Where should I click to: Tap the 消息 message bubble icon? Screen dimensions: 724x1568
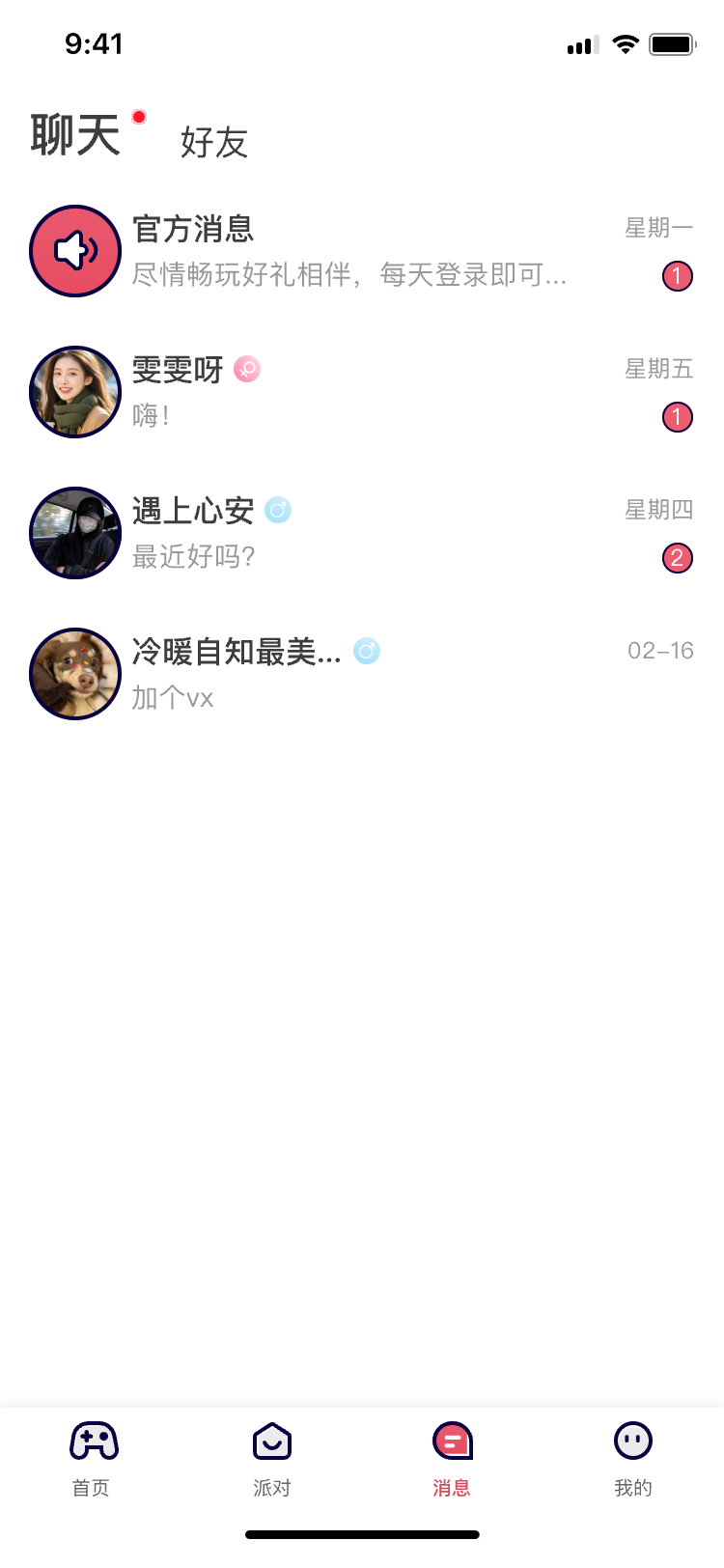[x=452, y=1439]
